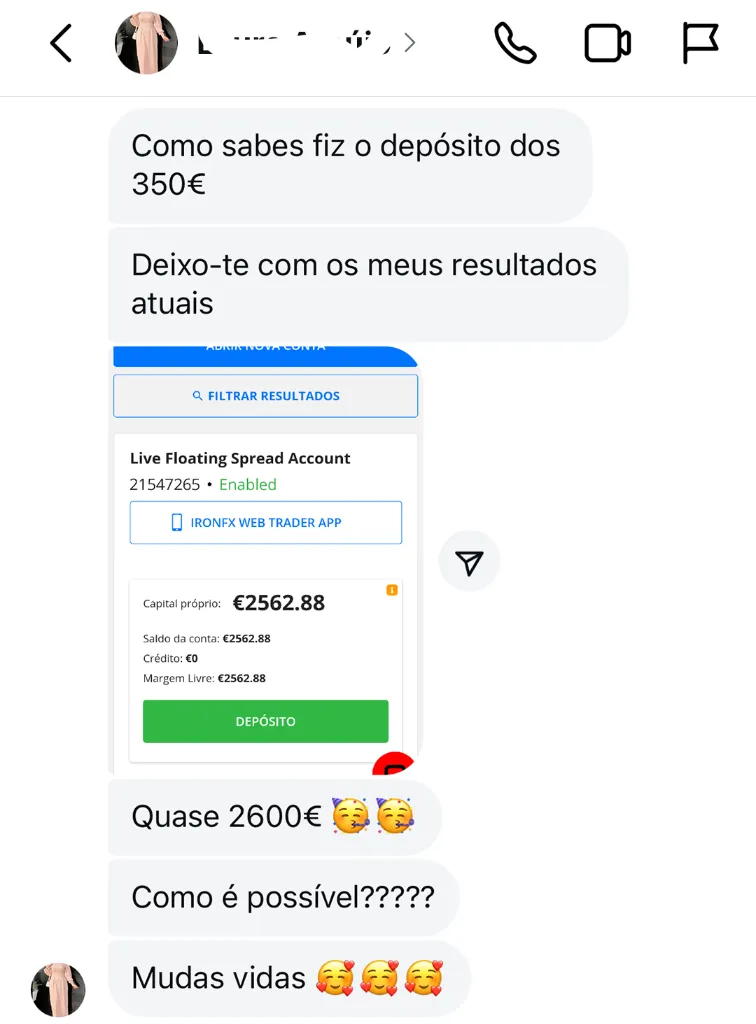Screen dimensions: 756x1024
Task: Start a video call
Action: point(606,43)
